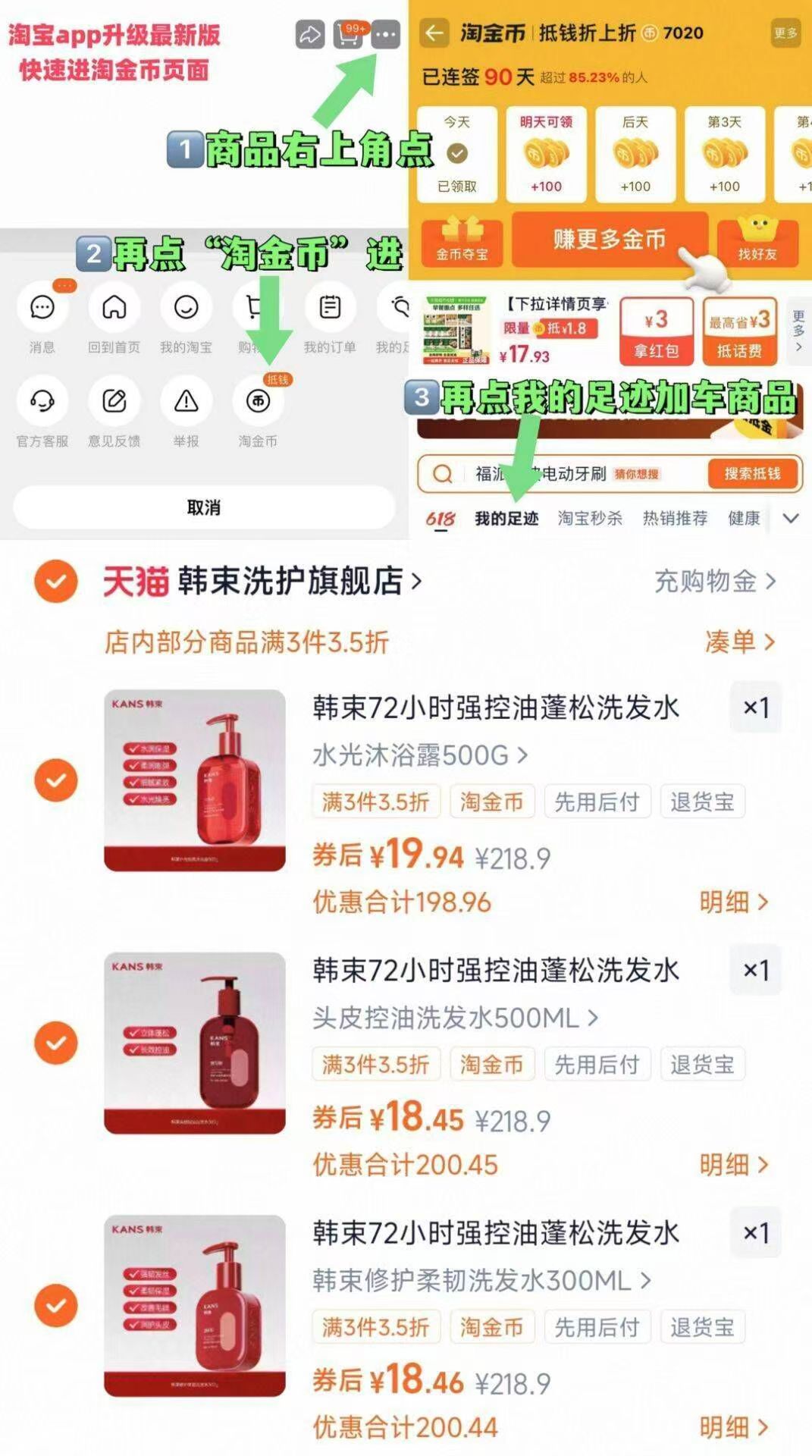Image resolution: width=812 pixels, height=1456 pixels.
Task: Open the 意见反馈 feedback icon
Action: [114, 402]
